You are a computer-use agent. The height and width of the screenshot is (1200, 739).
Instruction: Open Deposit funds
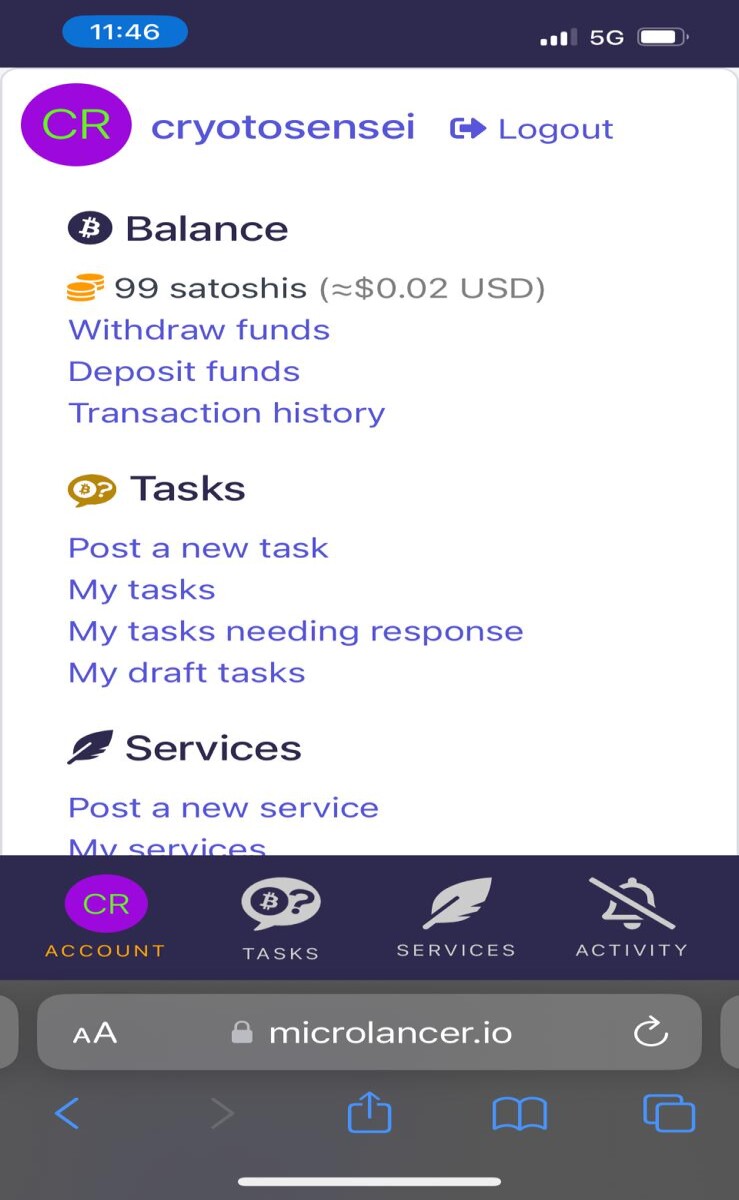184,371
